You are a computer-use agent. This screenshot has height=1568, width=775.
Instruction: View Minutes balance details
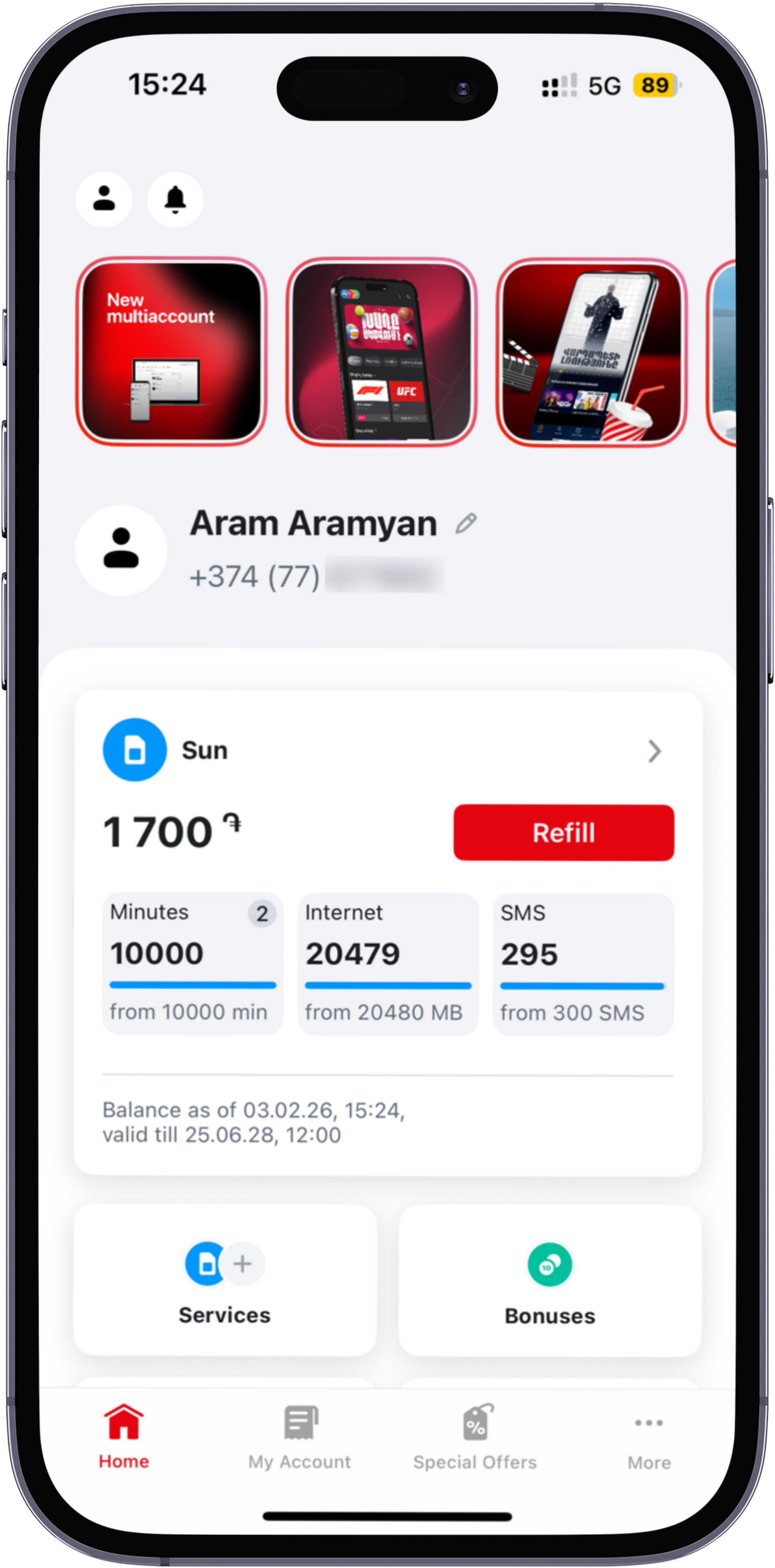[x=193, y=963]
